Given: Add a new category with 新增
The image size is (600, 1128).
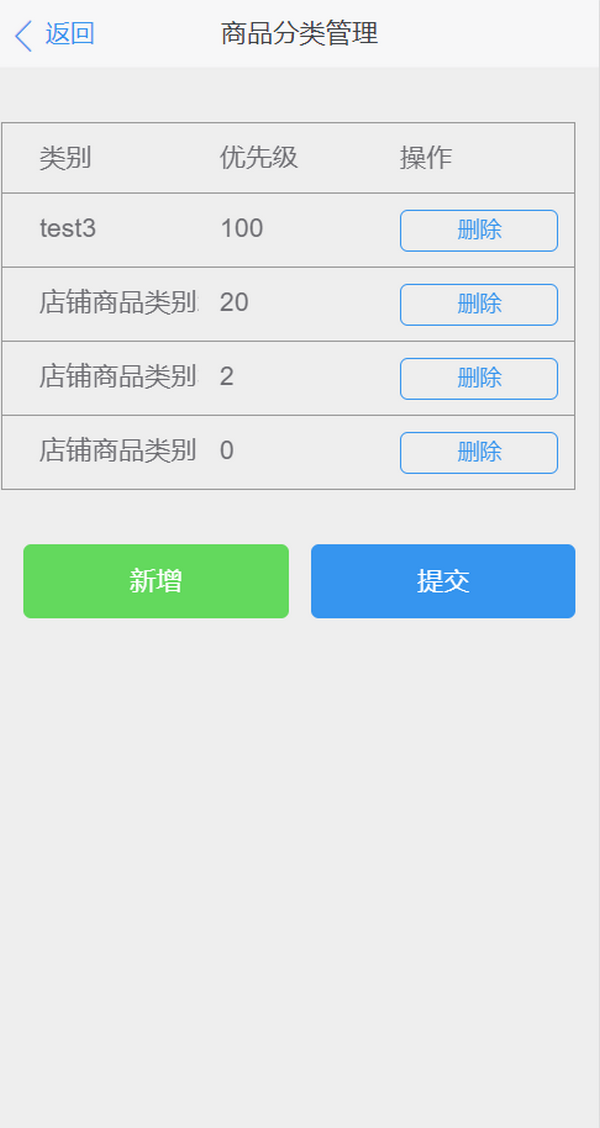Looking at the screenshot, I should click(156, 581).
